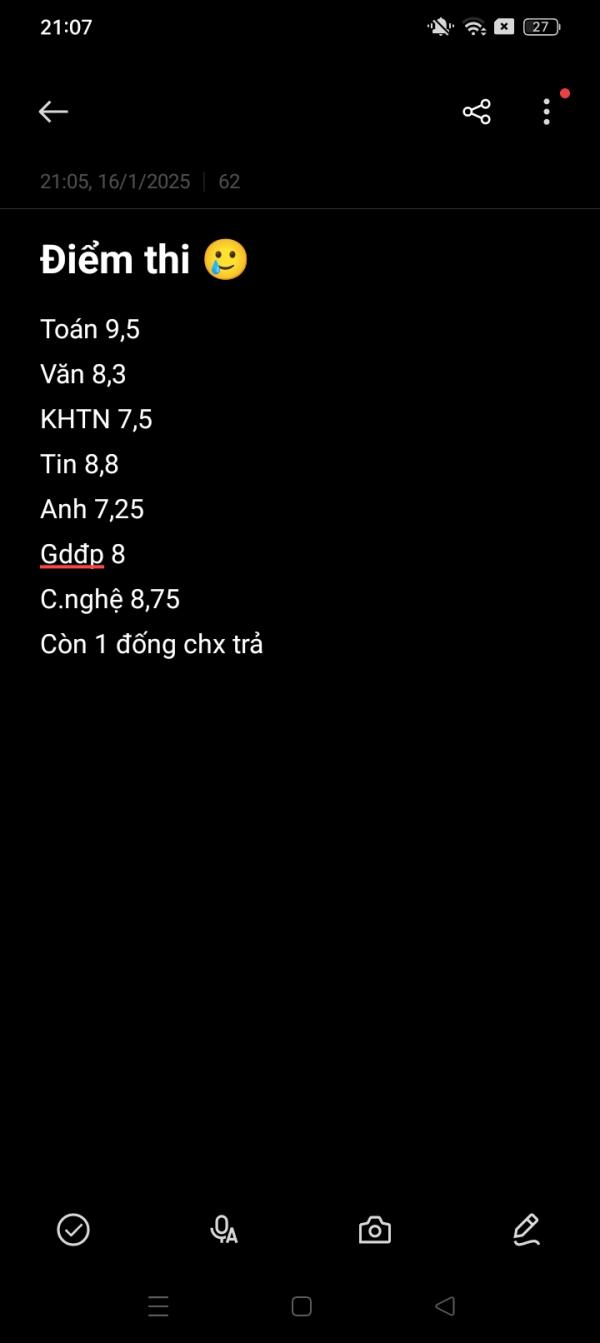Image resolution: width=600 pixels, height=1343 pixels.
Task: Share this note
Action: click(477, 112)
